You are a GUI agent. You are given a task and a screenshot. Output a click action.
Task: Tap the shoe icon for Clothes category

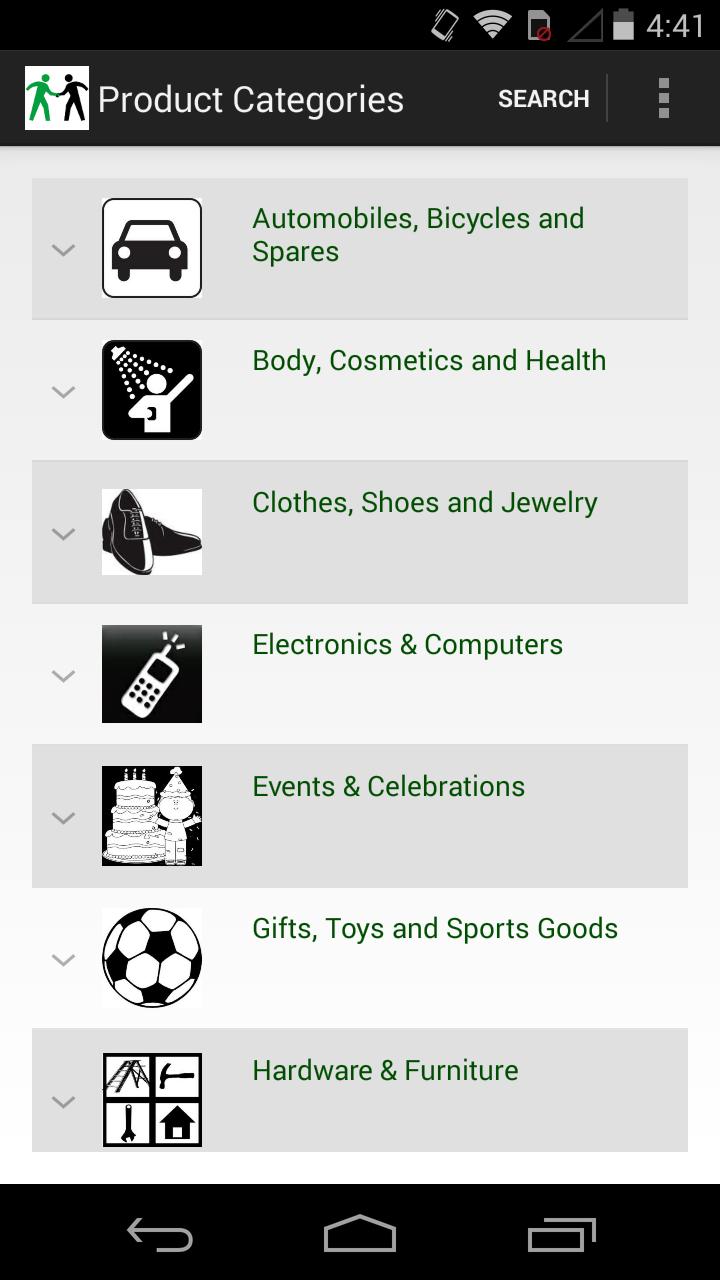tap(151, 532)
